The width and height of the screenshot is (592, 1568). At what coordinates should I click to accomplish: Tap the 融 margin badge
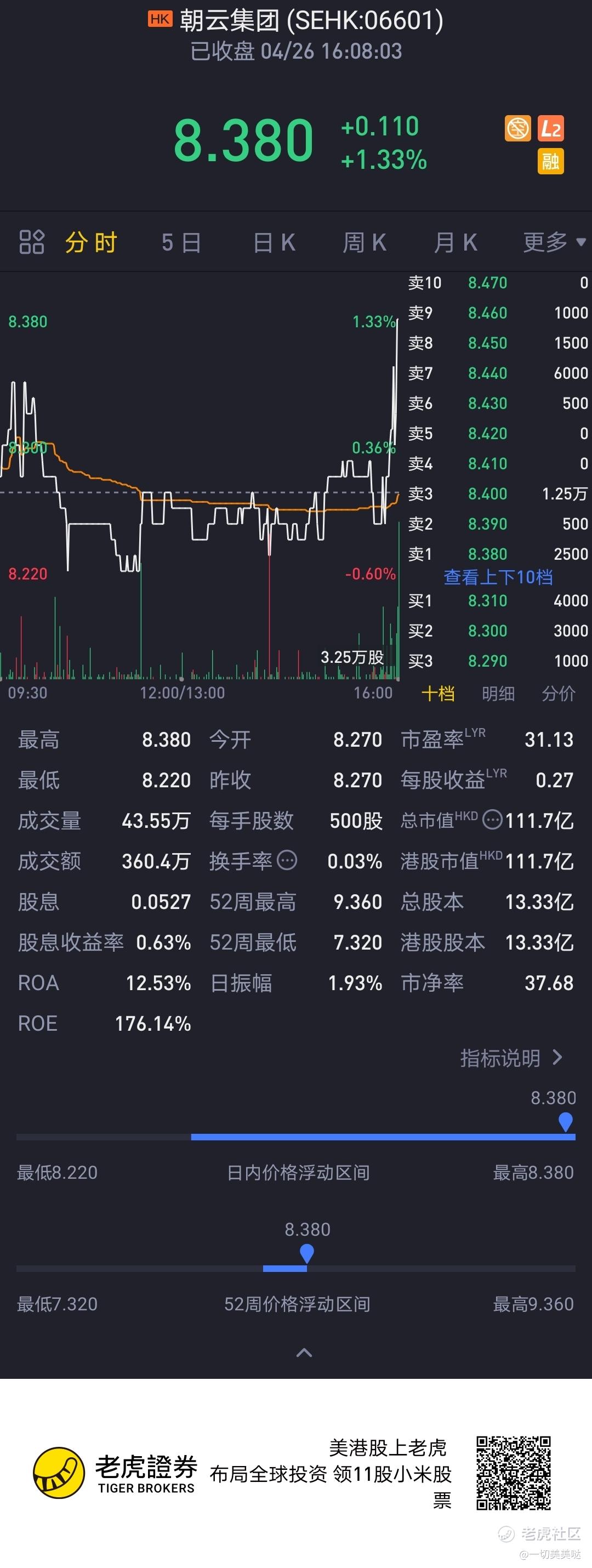(x=551, y=161)
